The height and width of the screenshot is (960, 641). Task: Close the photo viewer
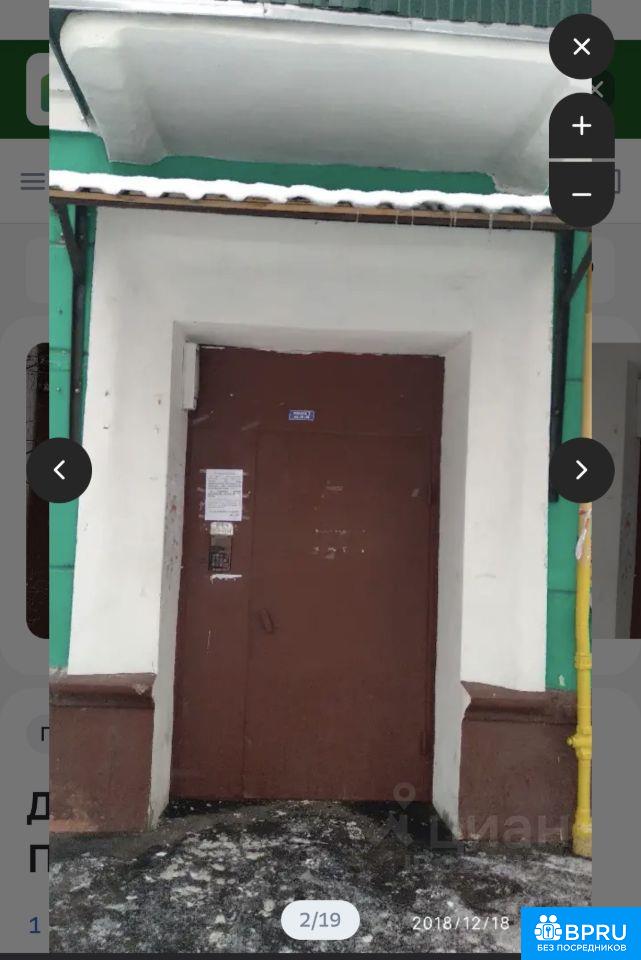pos(581,47)
